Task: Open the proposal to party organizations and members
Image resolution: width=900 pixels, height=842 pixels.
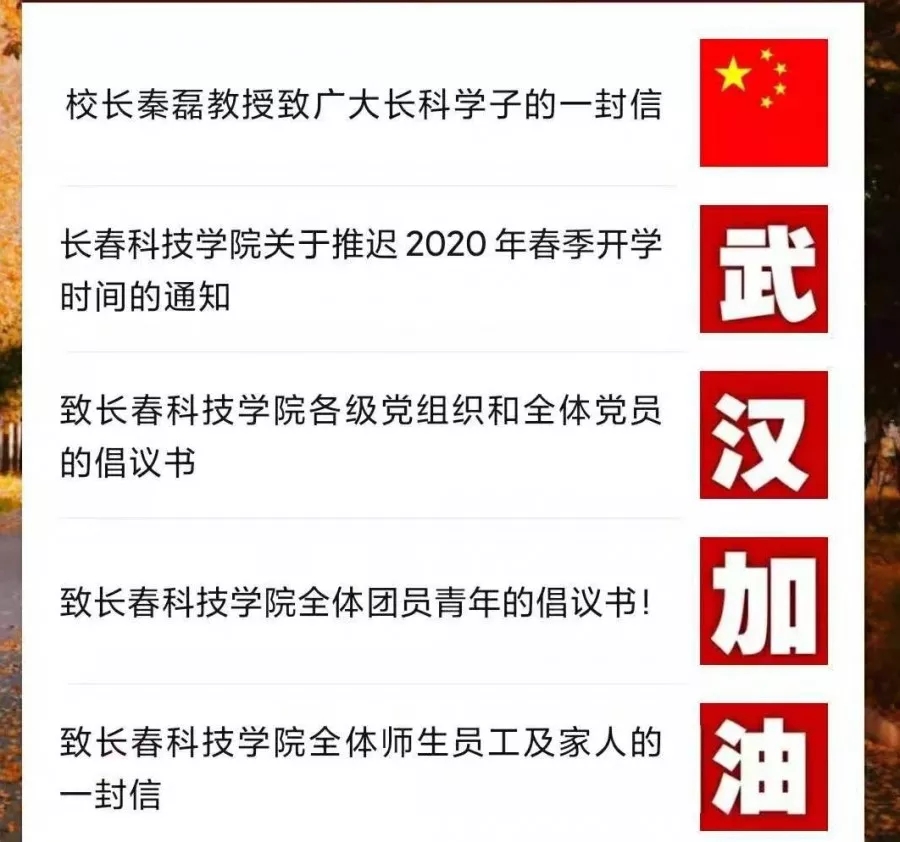Action: pos(361,437)
